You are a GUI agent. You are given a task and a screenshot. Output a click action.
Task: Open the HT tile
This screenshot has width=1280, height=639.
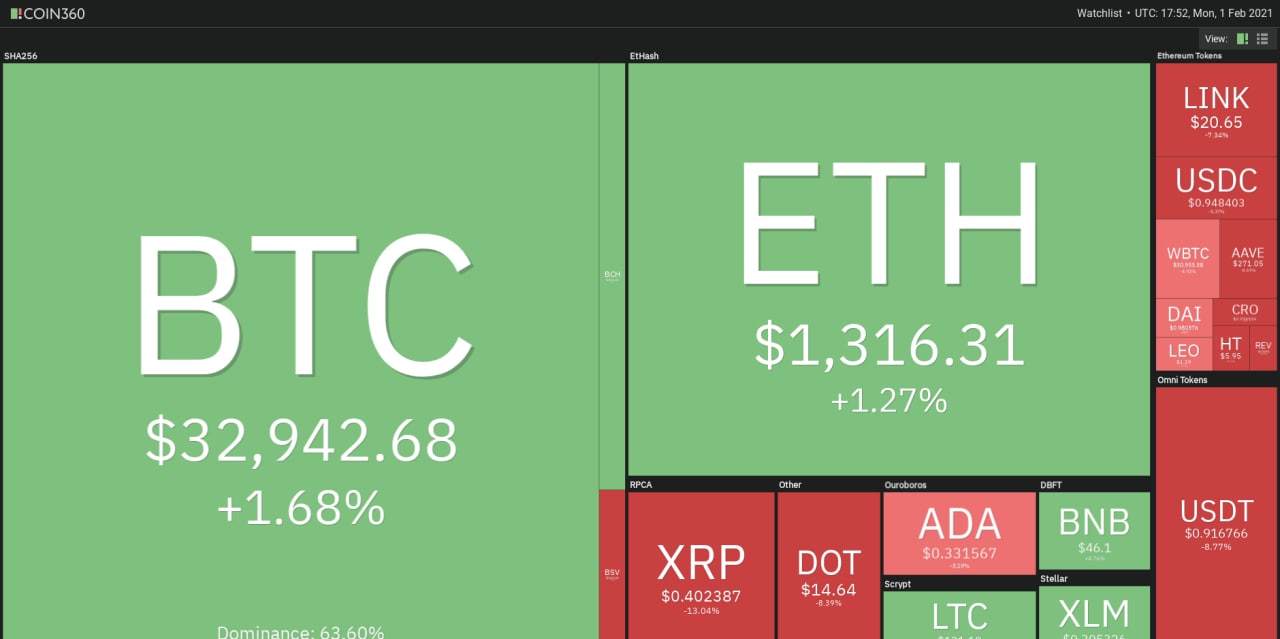tap(1230, 348)
